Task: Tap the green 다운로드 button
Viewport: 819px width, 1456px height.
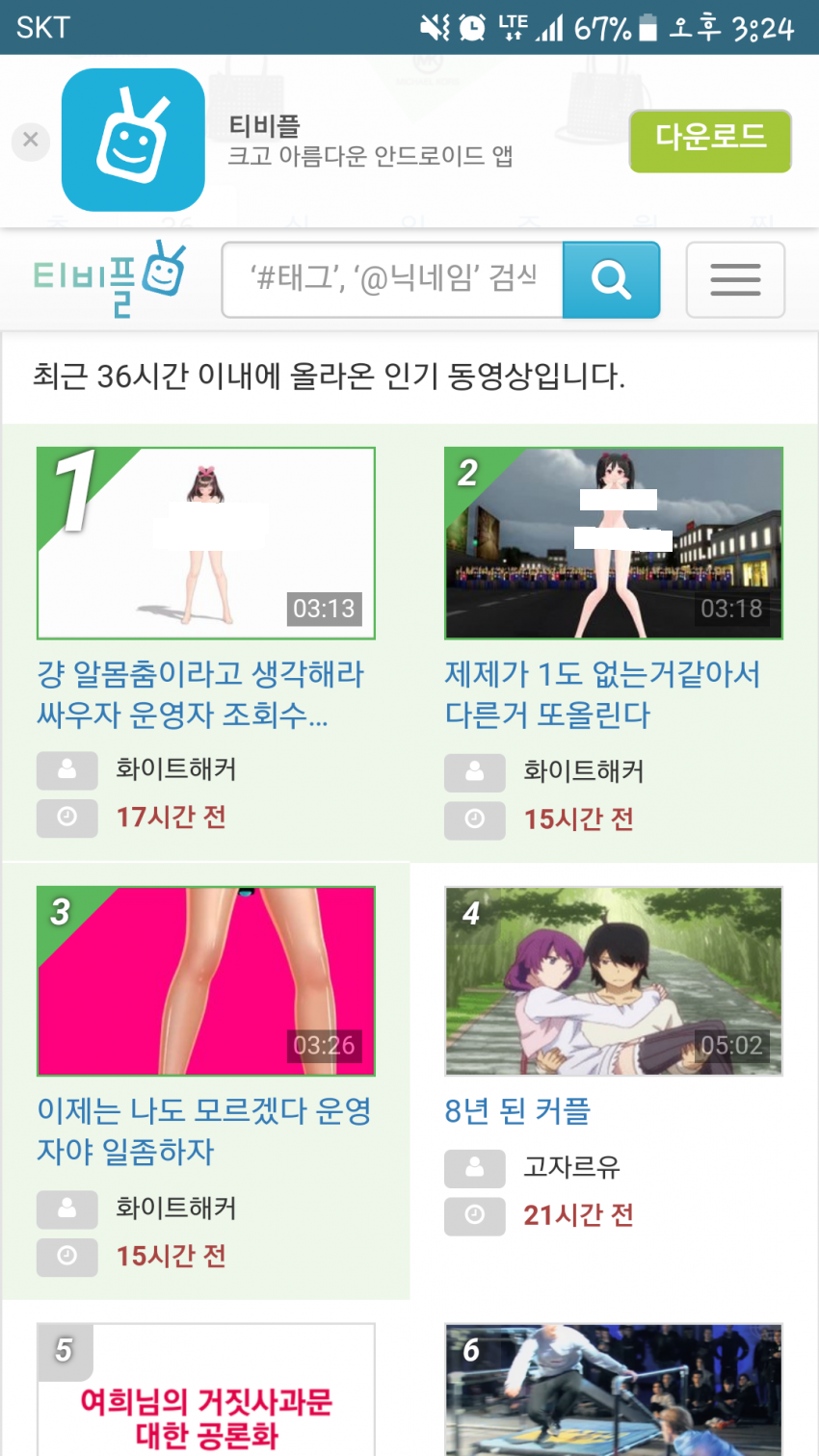Action: [x=710, y=141]
